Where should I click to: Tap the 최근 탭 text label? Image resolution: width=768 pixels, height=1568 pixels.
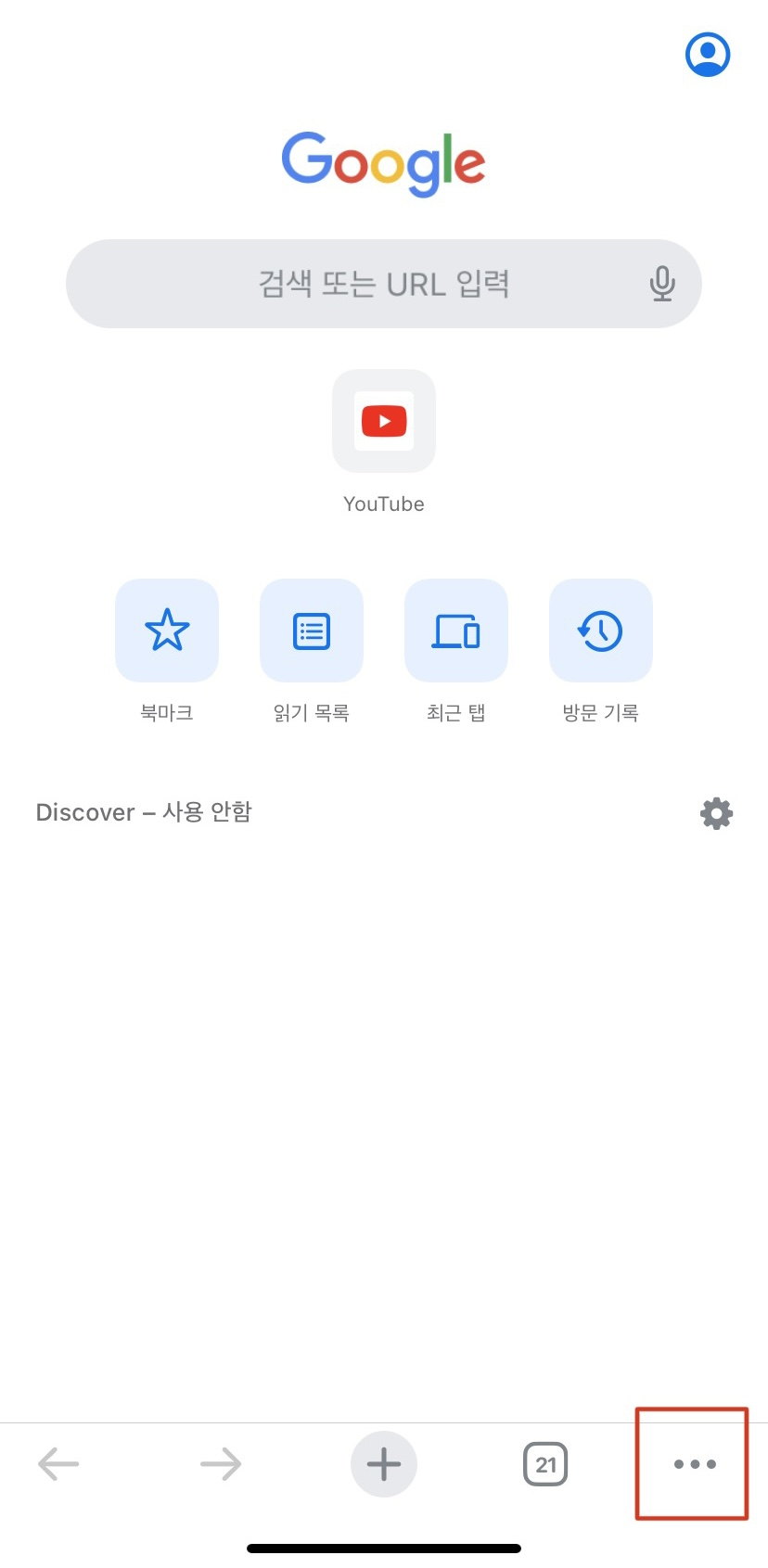456,712
